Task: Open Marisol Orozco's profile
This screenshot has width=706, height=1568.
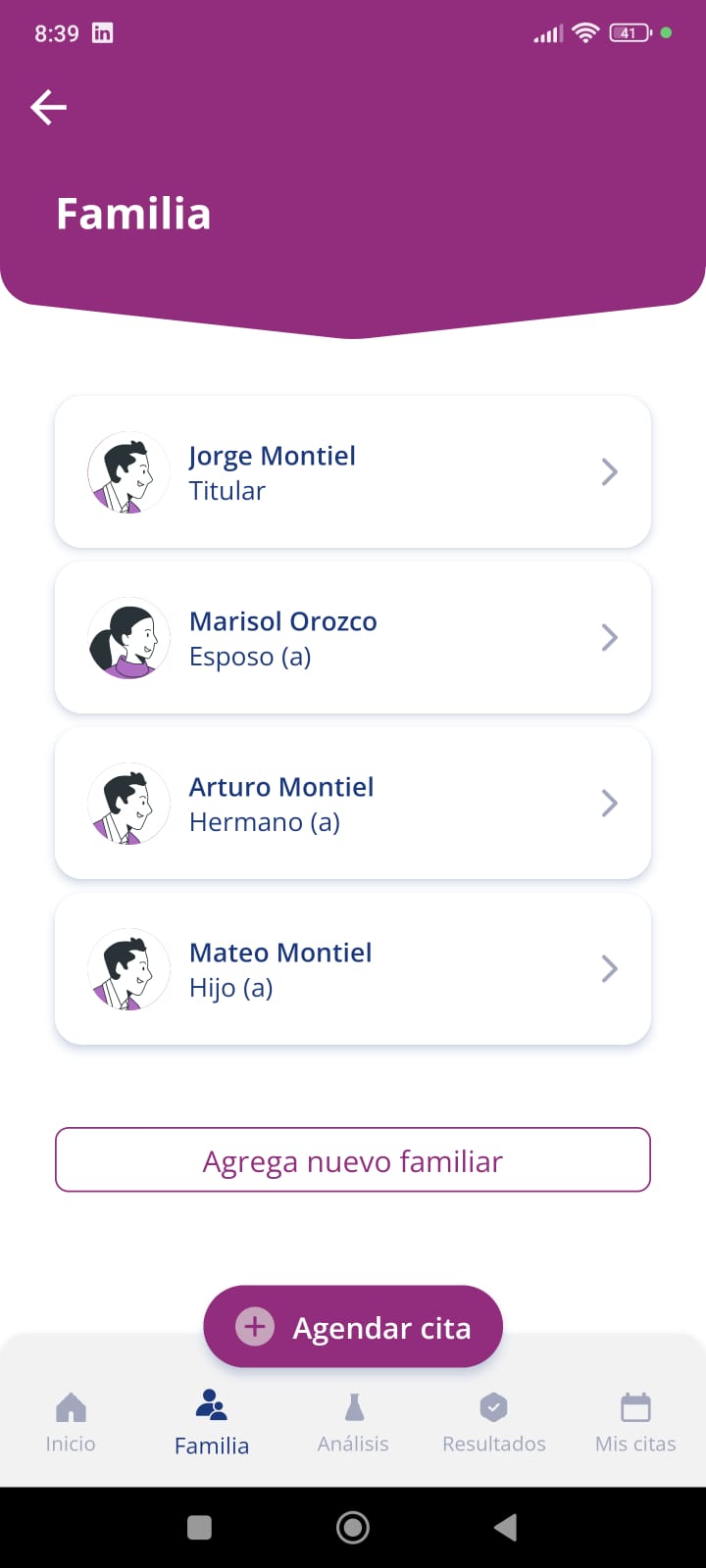Action: click(353, 638)
